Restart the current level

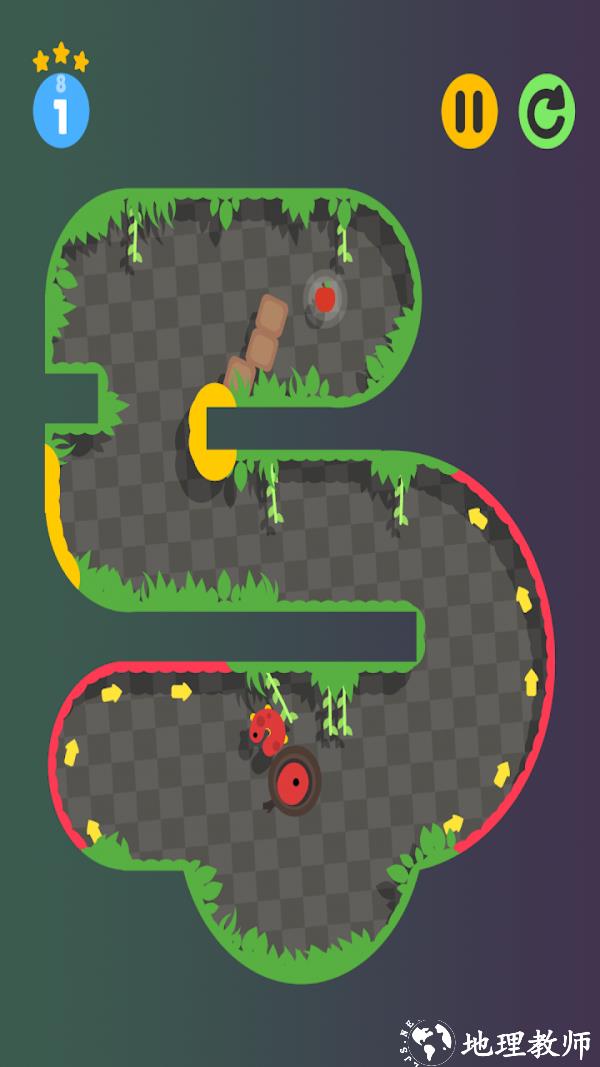tap(546, 112)
